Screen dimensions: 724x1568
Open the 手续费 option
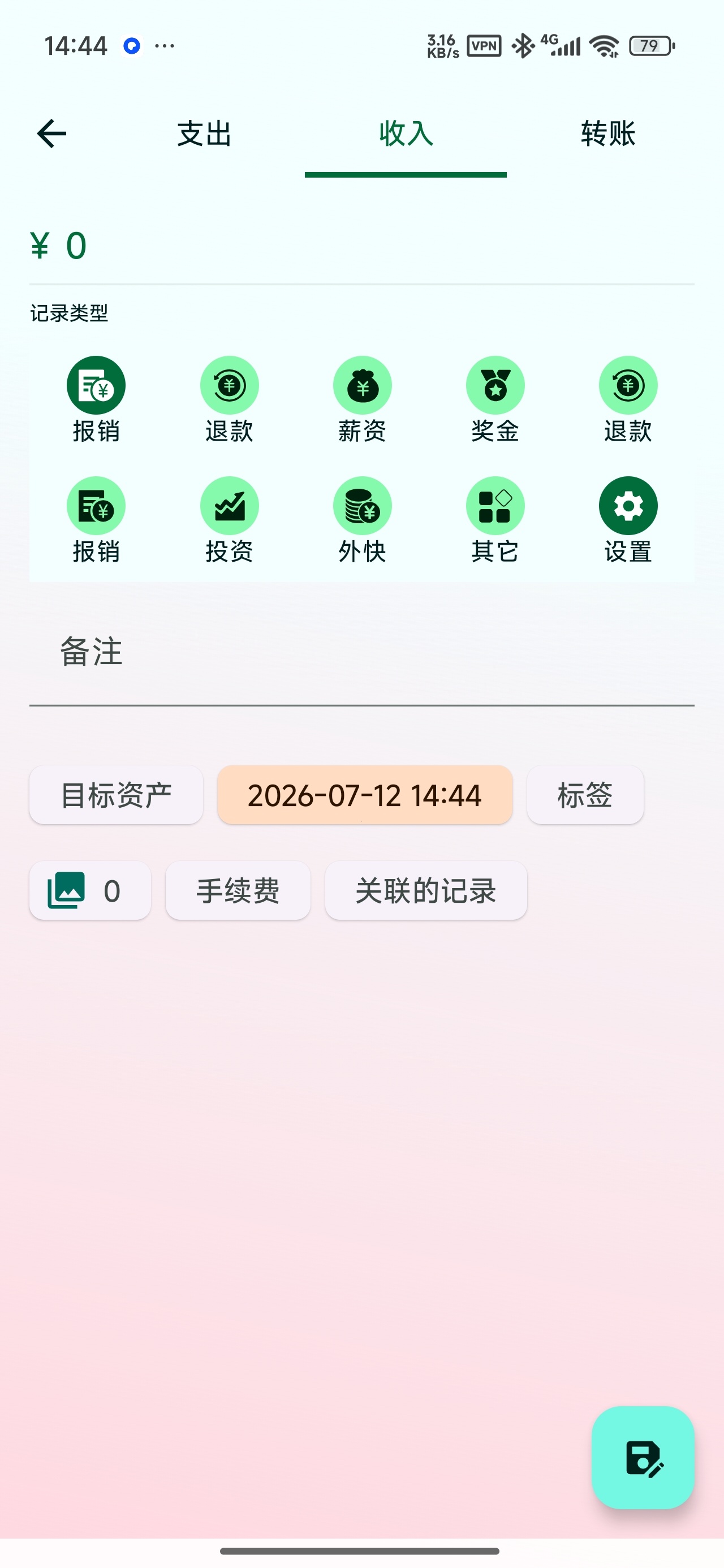tap(238, 890)
